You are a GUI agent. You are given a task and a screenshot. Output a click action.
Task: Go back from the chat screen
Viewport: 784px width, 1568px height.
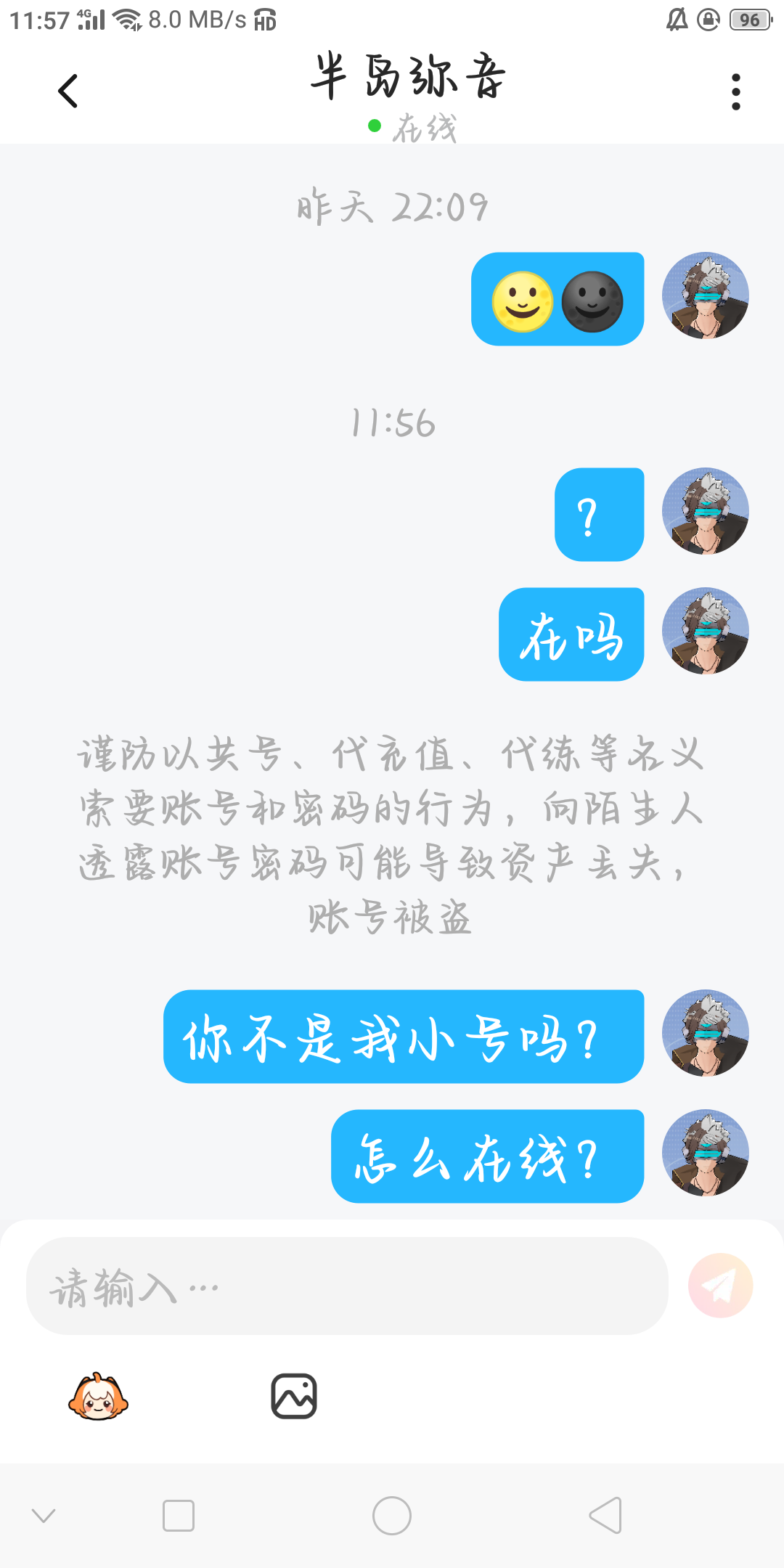(x=68, y=91)
